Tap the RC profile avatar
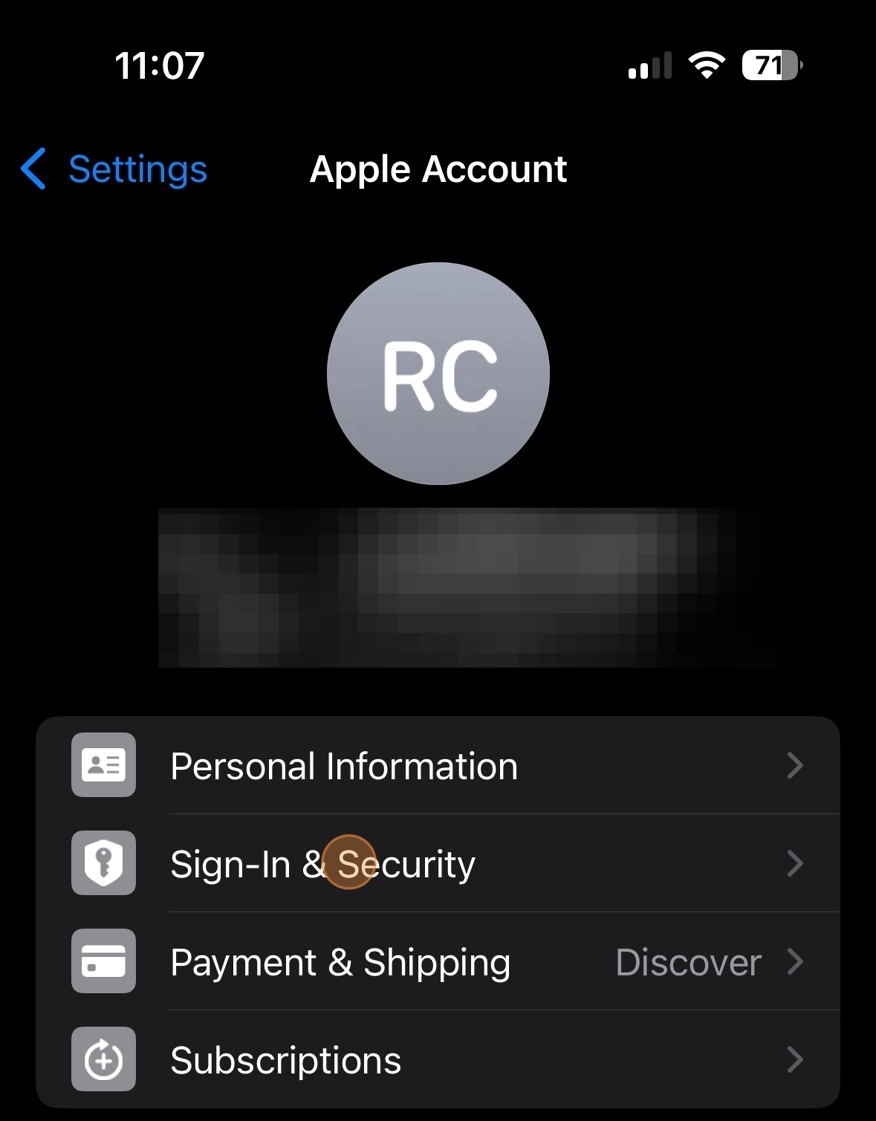The height and width of the screenshot is (1121, 876). click(438, 374)
